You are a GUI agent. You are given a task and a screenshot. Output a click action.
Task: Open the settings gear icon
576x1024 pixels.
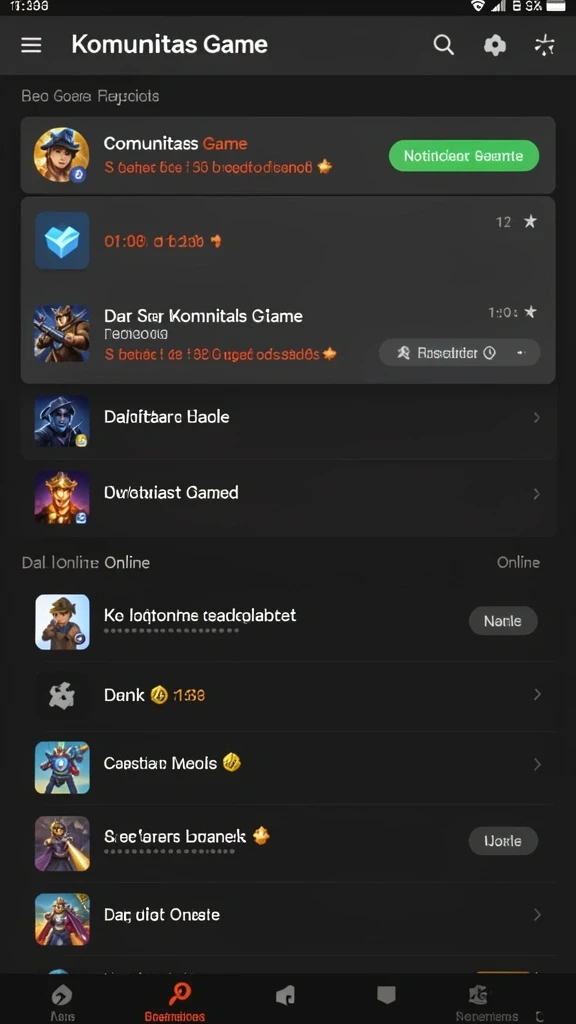point(494,45)
